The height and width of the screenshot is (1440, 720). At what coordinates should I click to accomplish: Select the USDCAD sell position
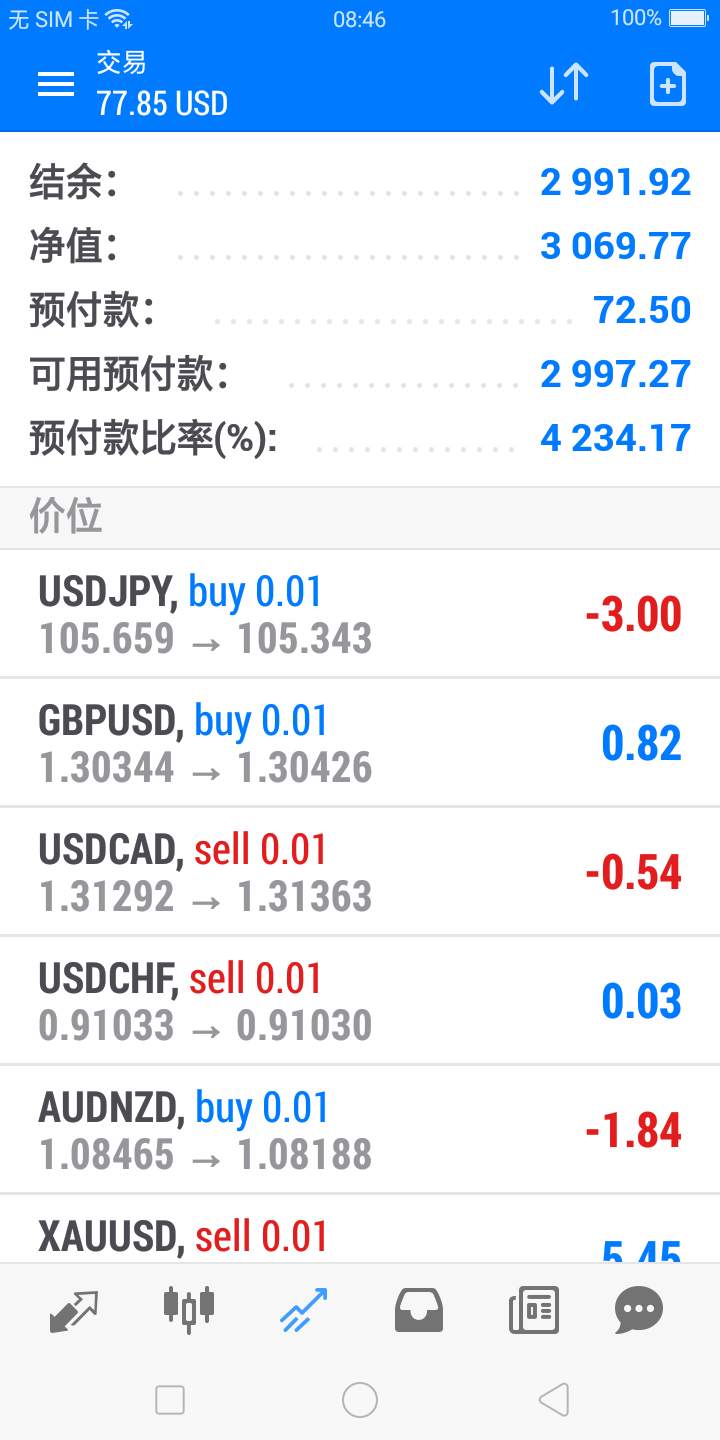point(360,872)
